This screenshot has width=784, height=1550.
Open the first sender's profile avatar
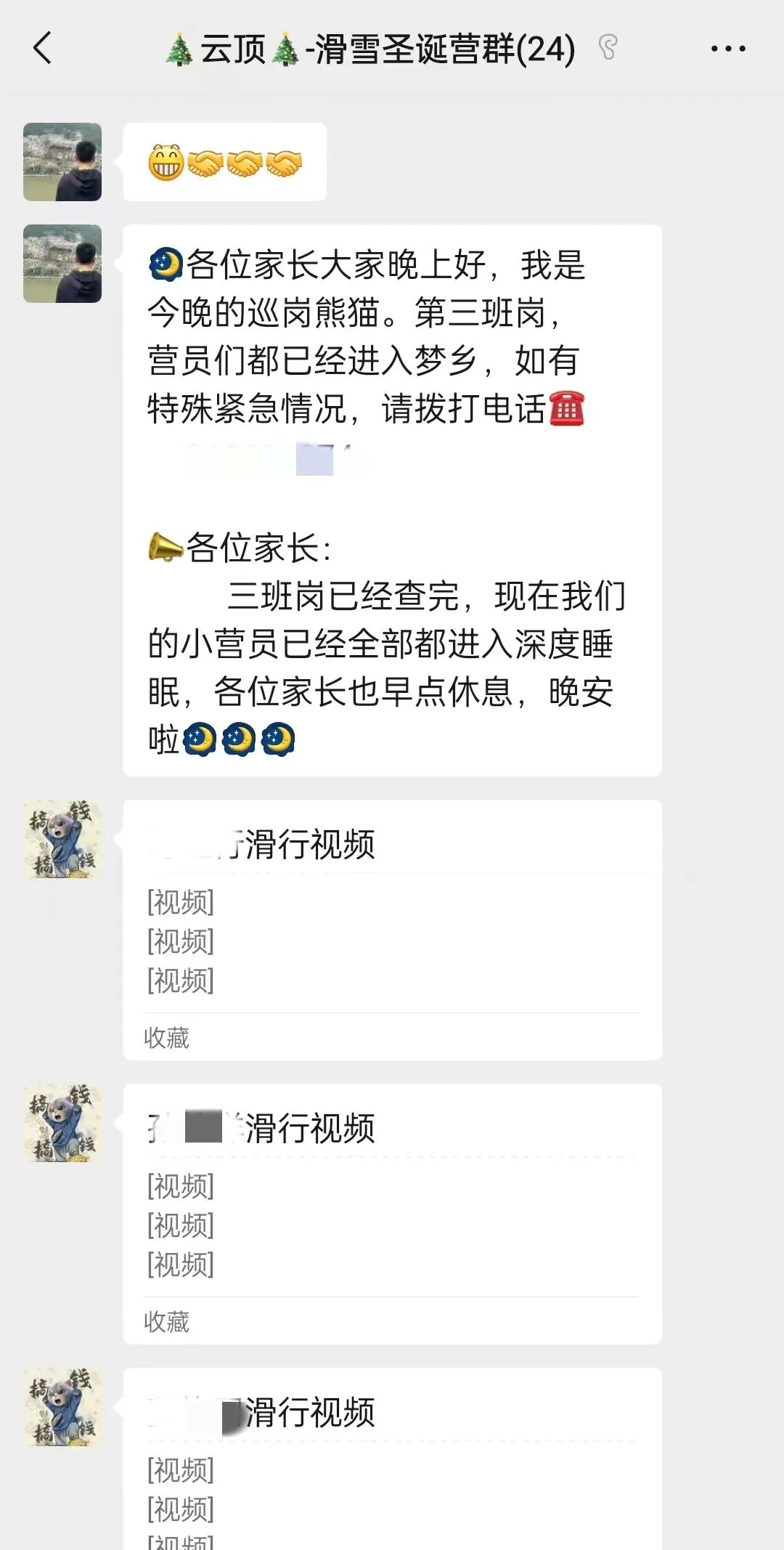pos(62,161)
